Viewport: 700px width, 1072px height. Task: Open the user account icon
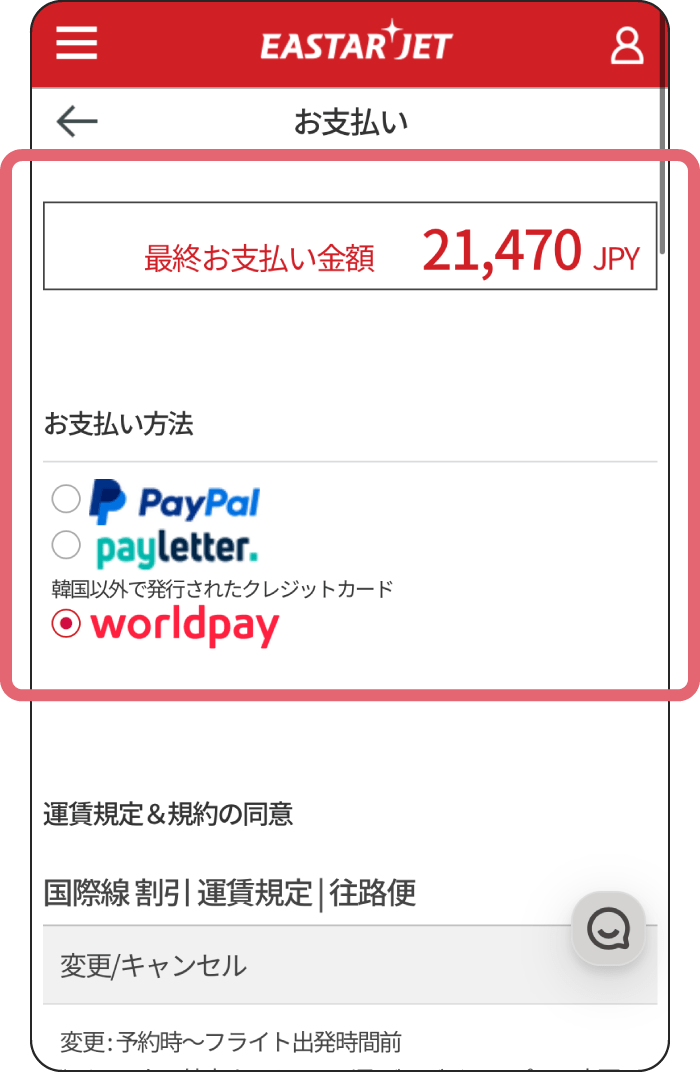[x=627, y=46]
